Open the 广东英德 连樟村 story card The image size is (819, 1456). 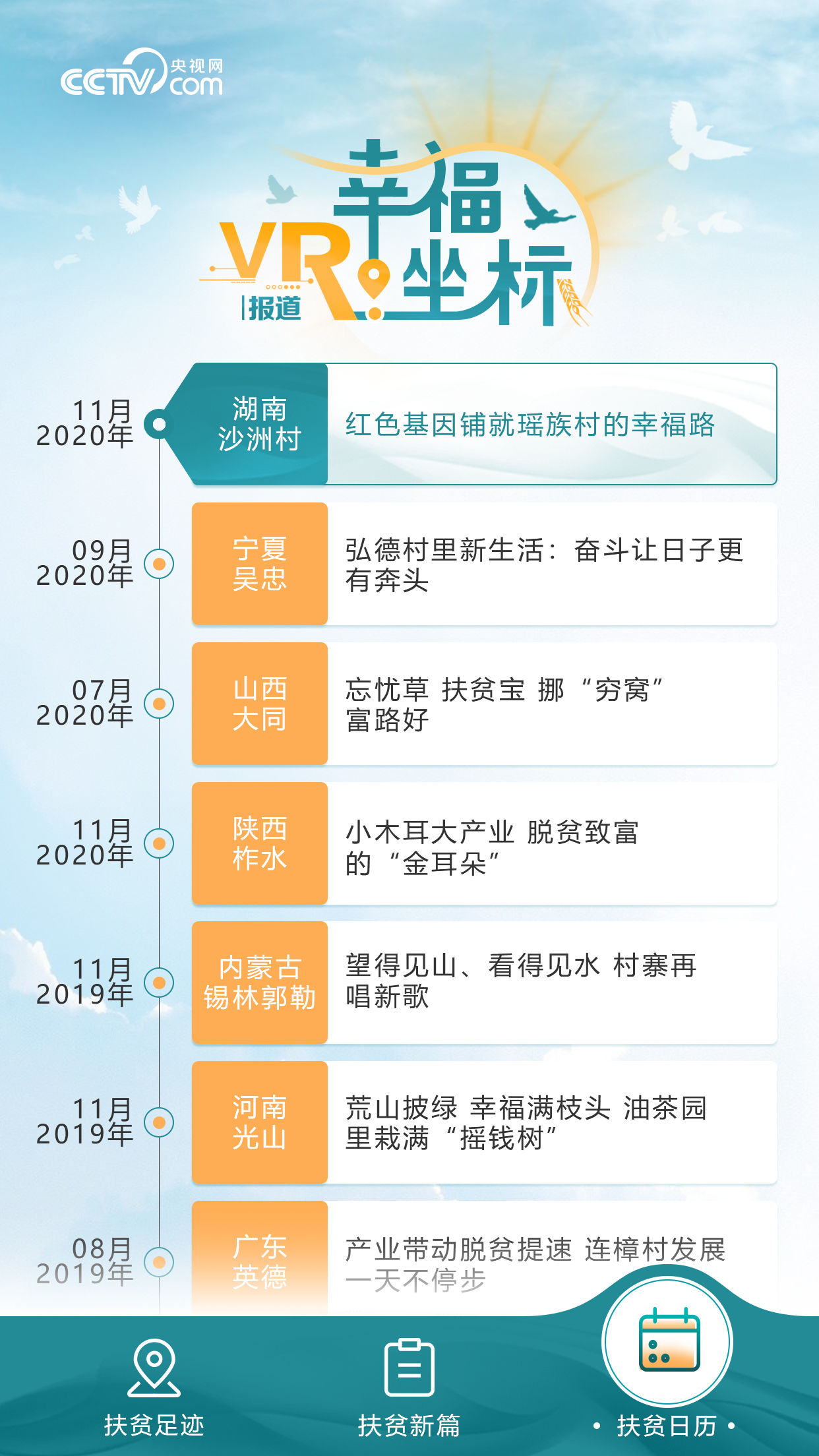pyautogui.click(x=462, y=1256)
